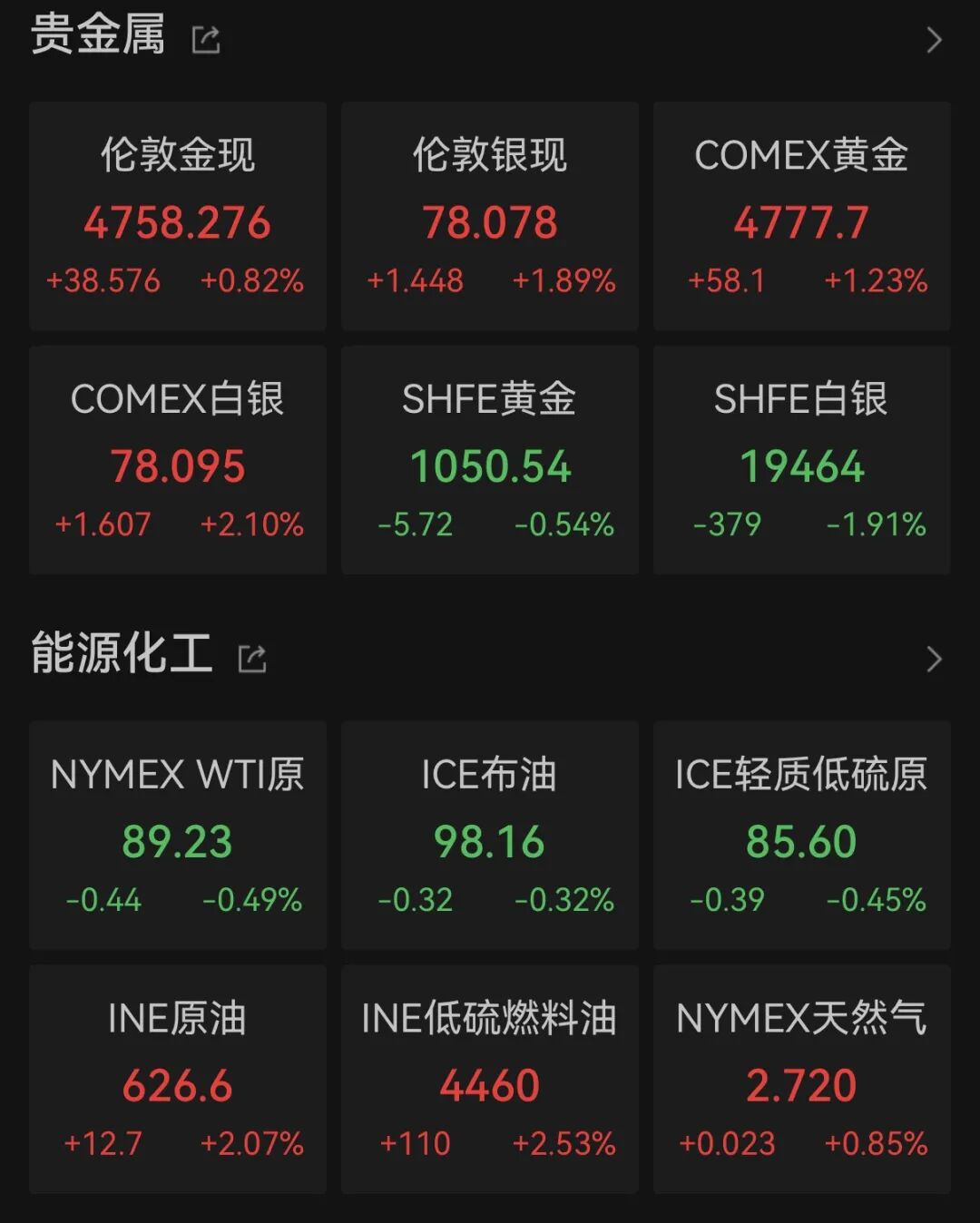
Task: Open the 伦敦银现 quote card
Action: (x=490, y=216)
